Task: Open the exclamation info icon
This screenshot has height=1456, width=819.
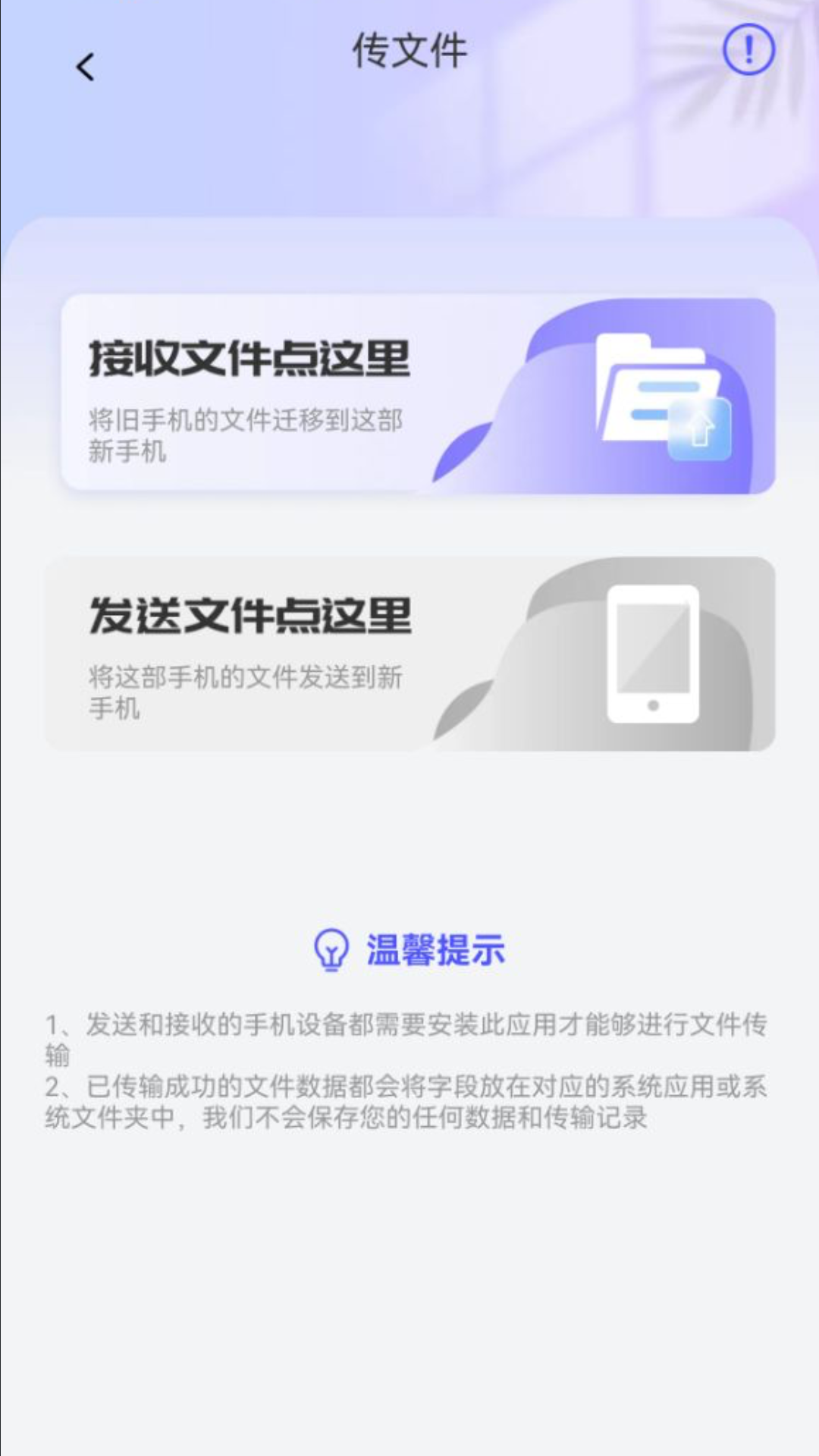Action: (x=748, y=50)
